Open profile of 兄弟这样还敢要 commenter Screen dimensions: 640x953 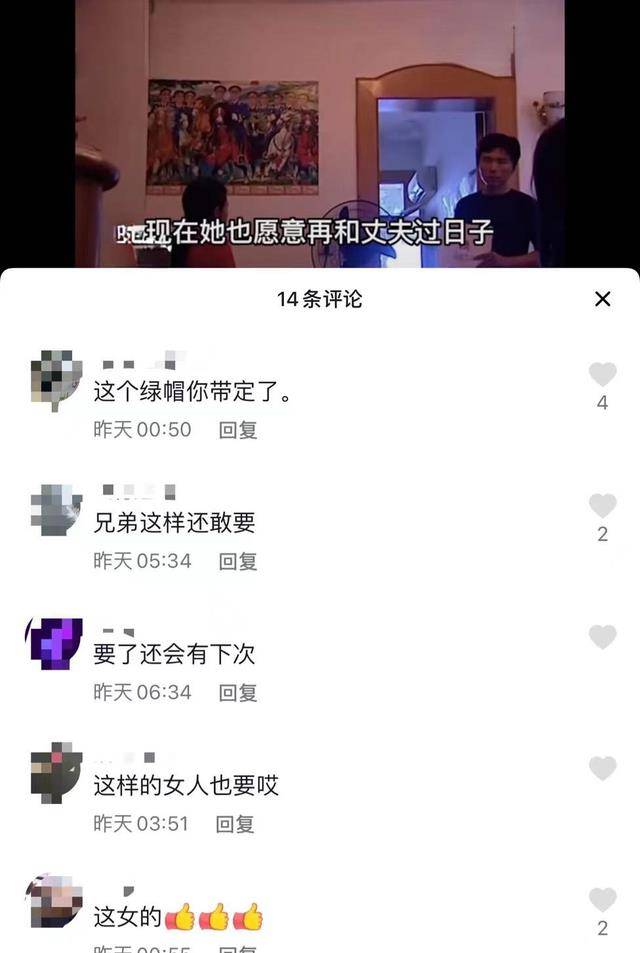click(x=56, y=511)
